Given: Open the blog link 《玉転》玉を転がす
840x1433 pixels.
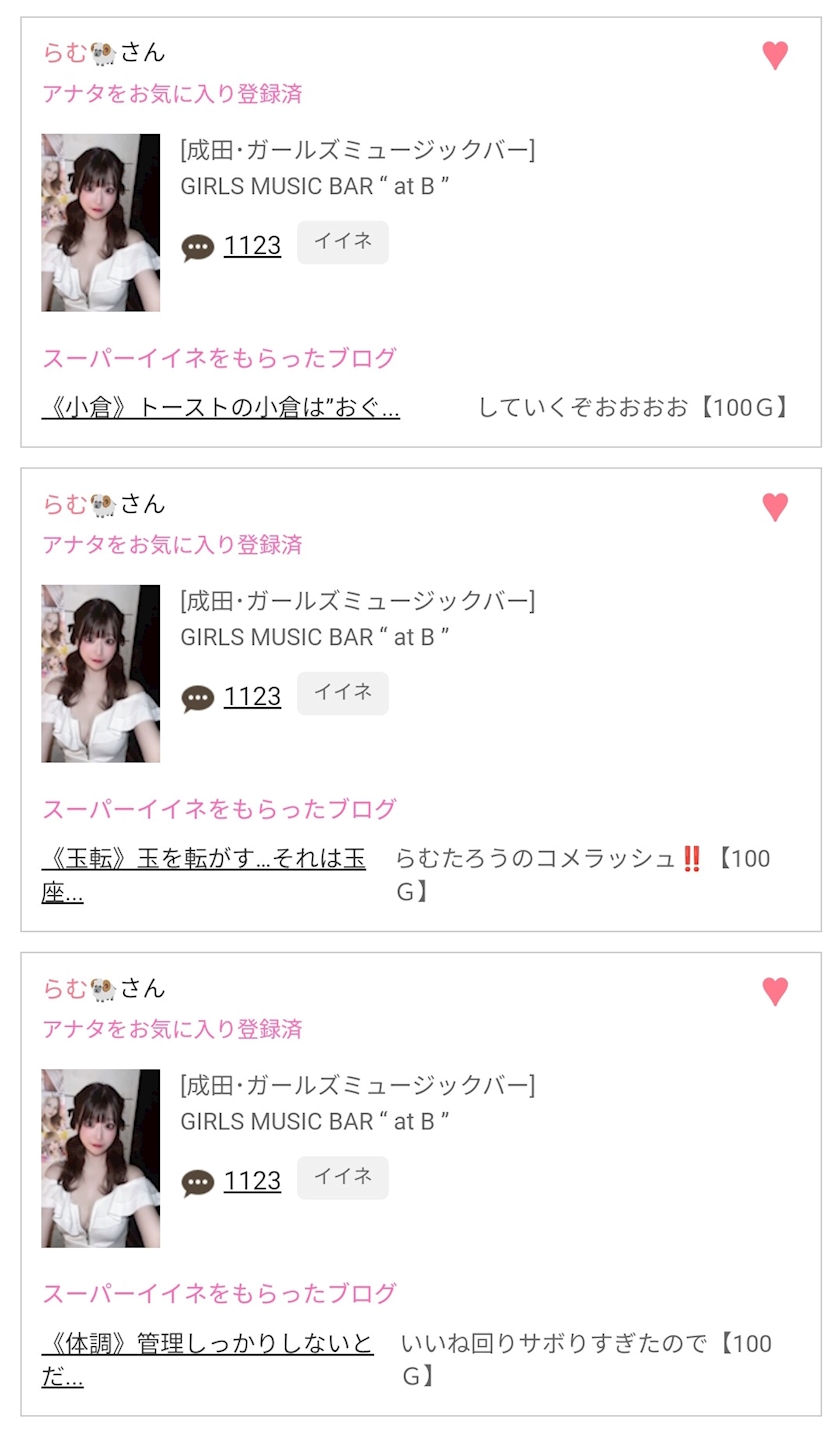Looking at the screenshot, I should pyautogui.click(x=204, y=875).
